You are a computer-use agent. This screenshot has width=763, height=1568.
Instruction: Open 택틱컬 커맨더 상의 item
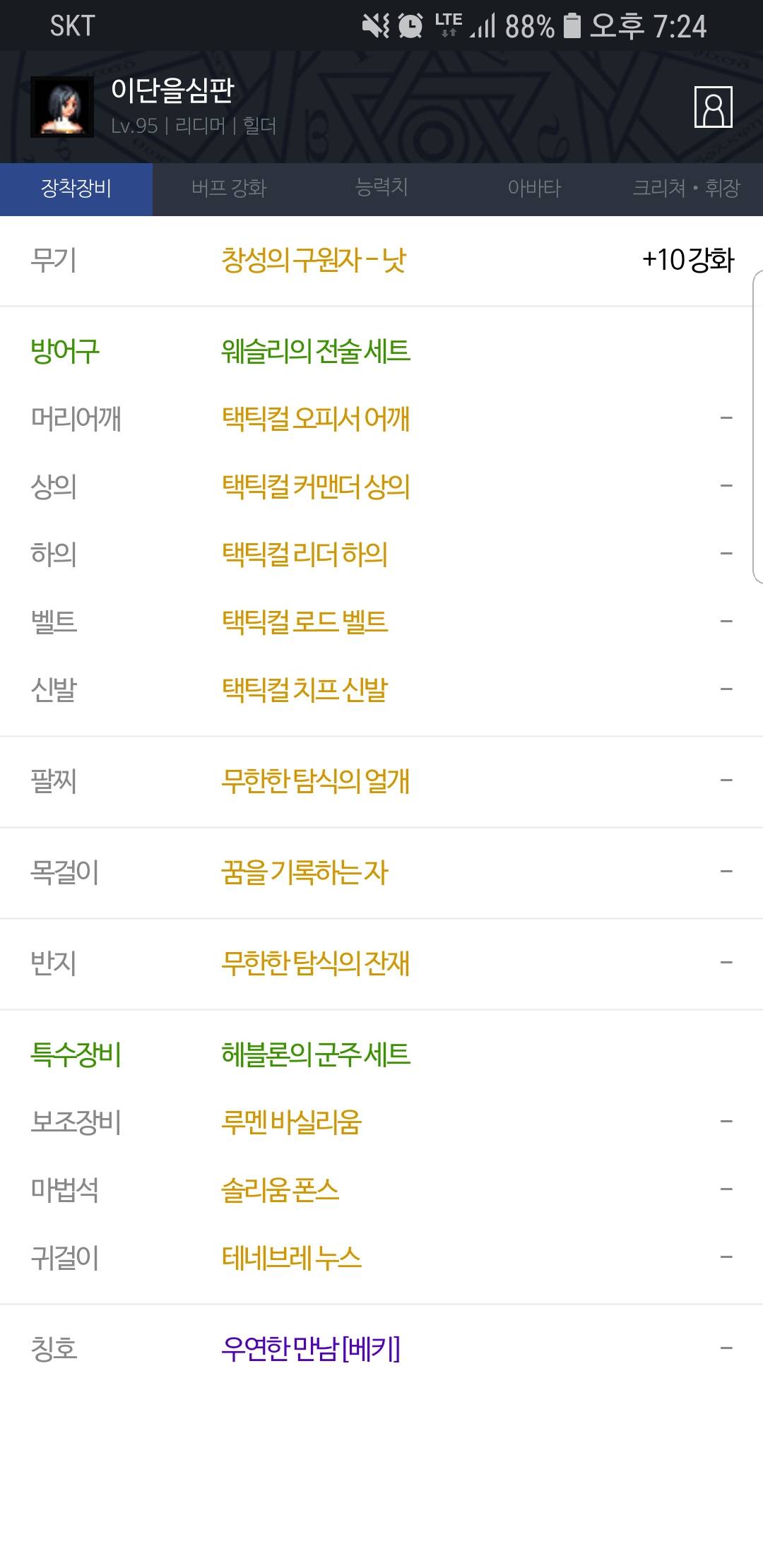click(381, 486)
